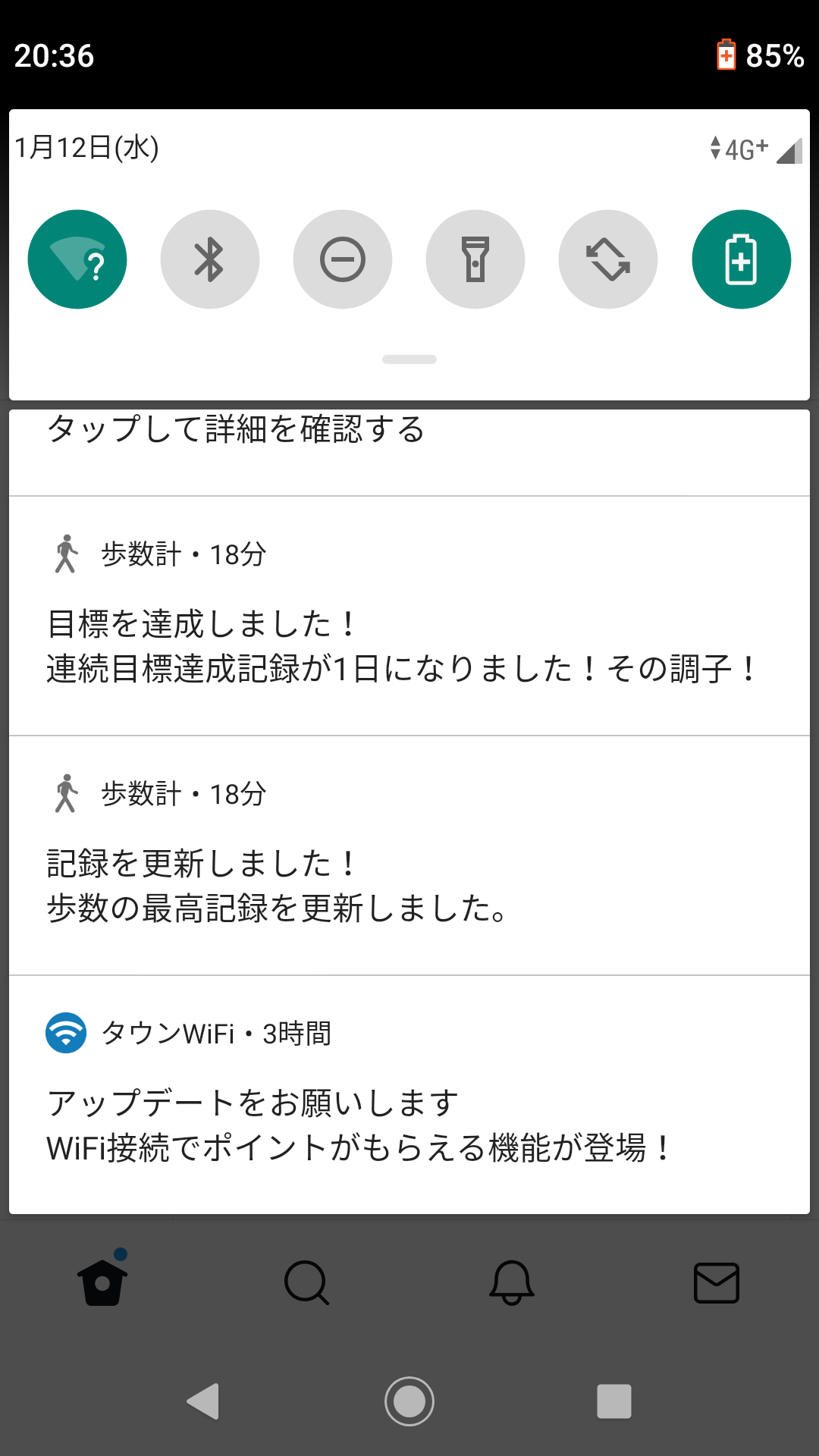Expand the quick settings panel handle
The width and height of the screenshot is (819, 1456).
click(x=409, y=359)
